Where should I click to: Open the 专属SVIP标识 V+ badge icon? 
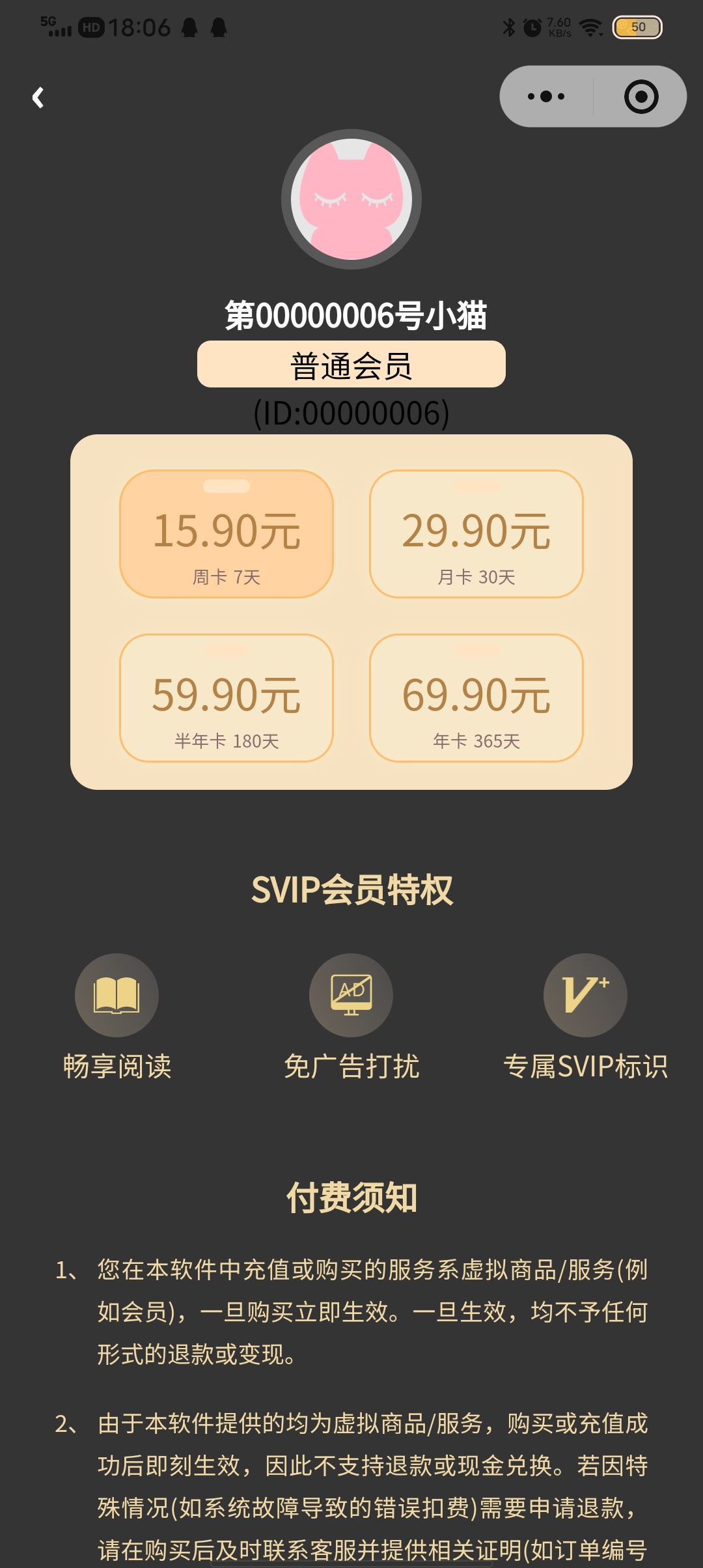click(x=585, y=994)
